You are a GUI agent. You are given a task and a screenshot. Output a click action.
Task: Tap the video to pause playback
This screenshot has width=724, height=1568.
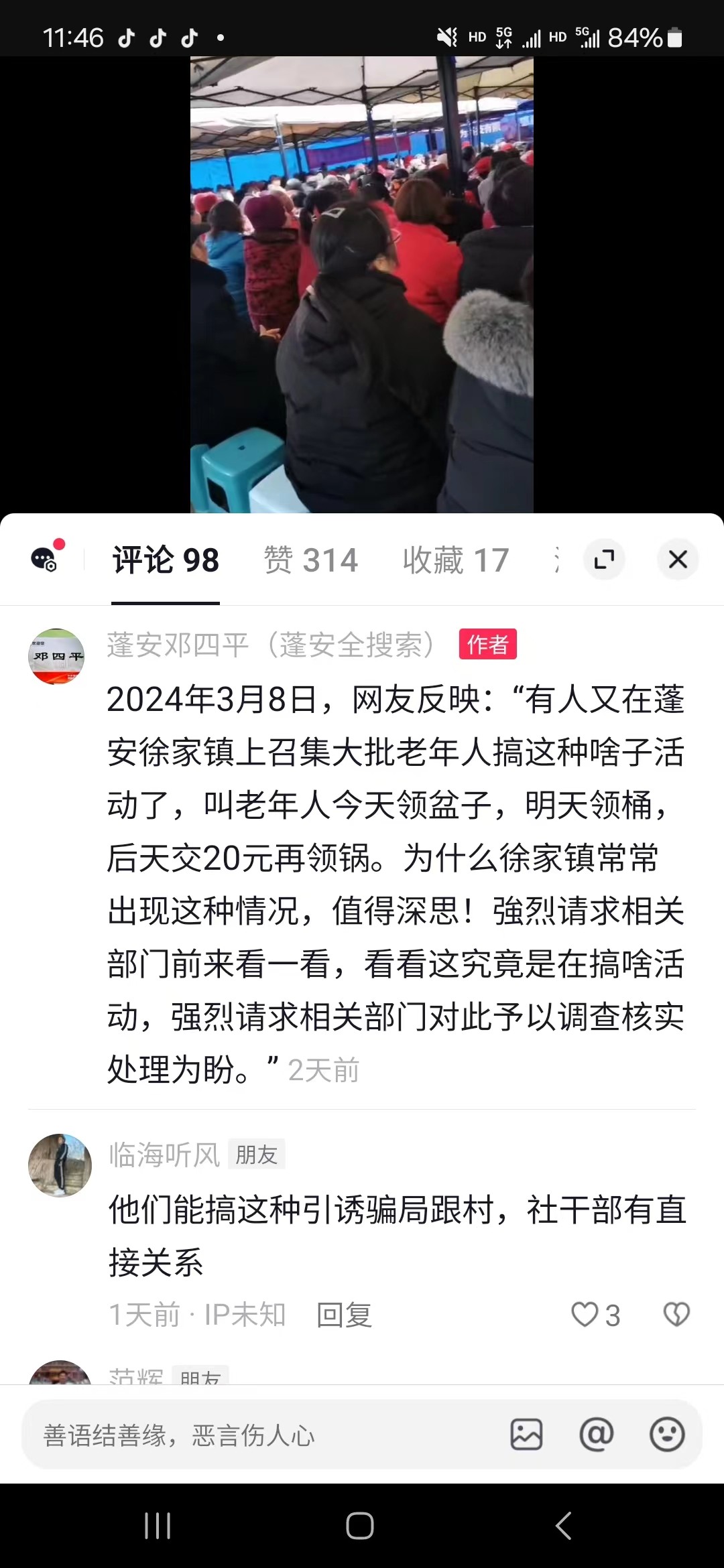(362, 285)
